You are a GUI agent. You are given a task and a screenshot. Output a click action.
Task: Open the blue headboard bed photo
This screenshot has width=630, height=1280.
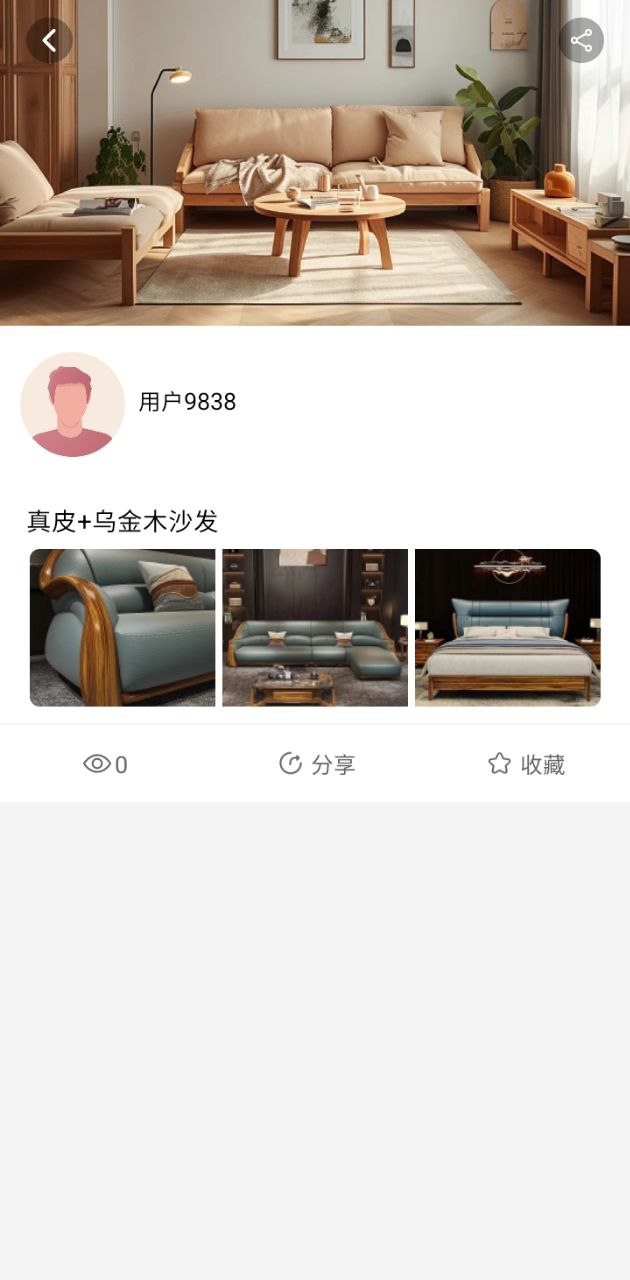(x=507, y=627)
